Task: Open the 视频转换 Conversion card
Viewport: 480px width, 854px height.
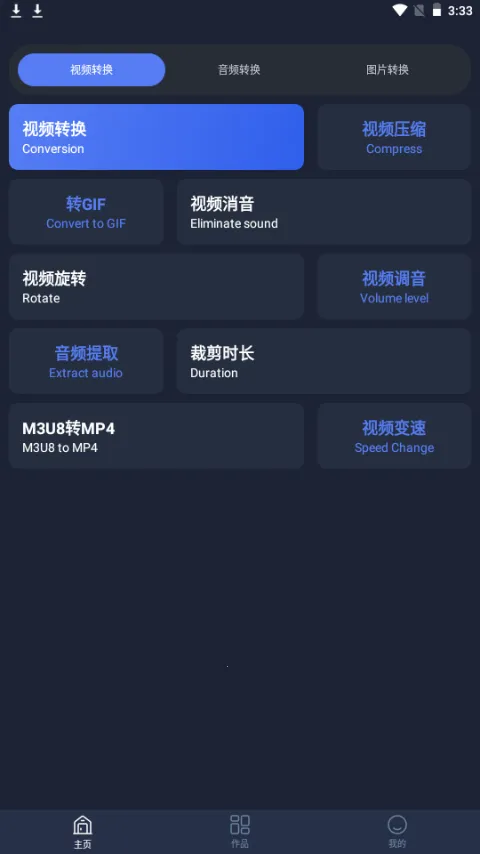Action: [156, 137]
